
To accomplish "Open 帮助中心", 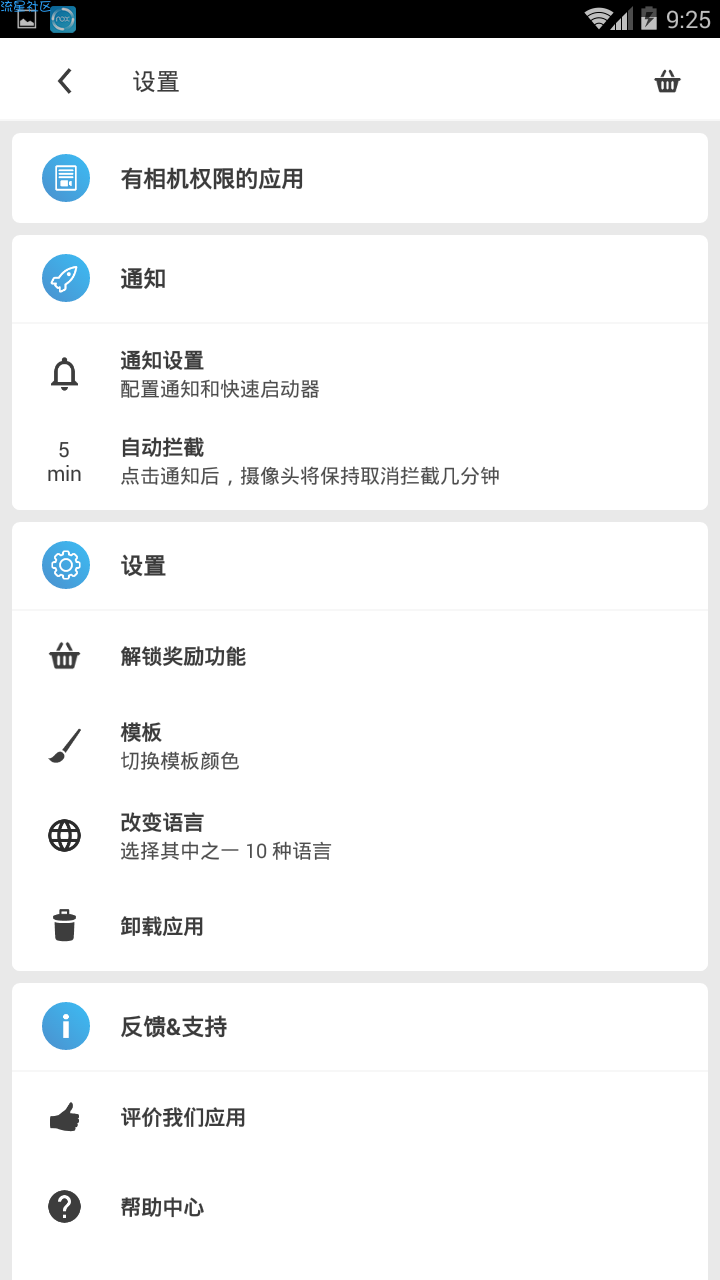I will coord(360,1207).
